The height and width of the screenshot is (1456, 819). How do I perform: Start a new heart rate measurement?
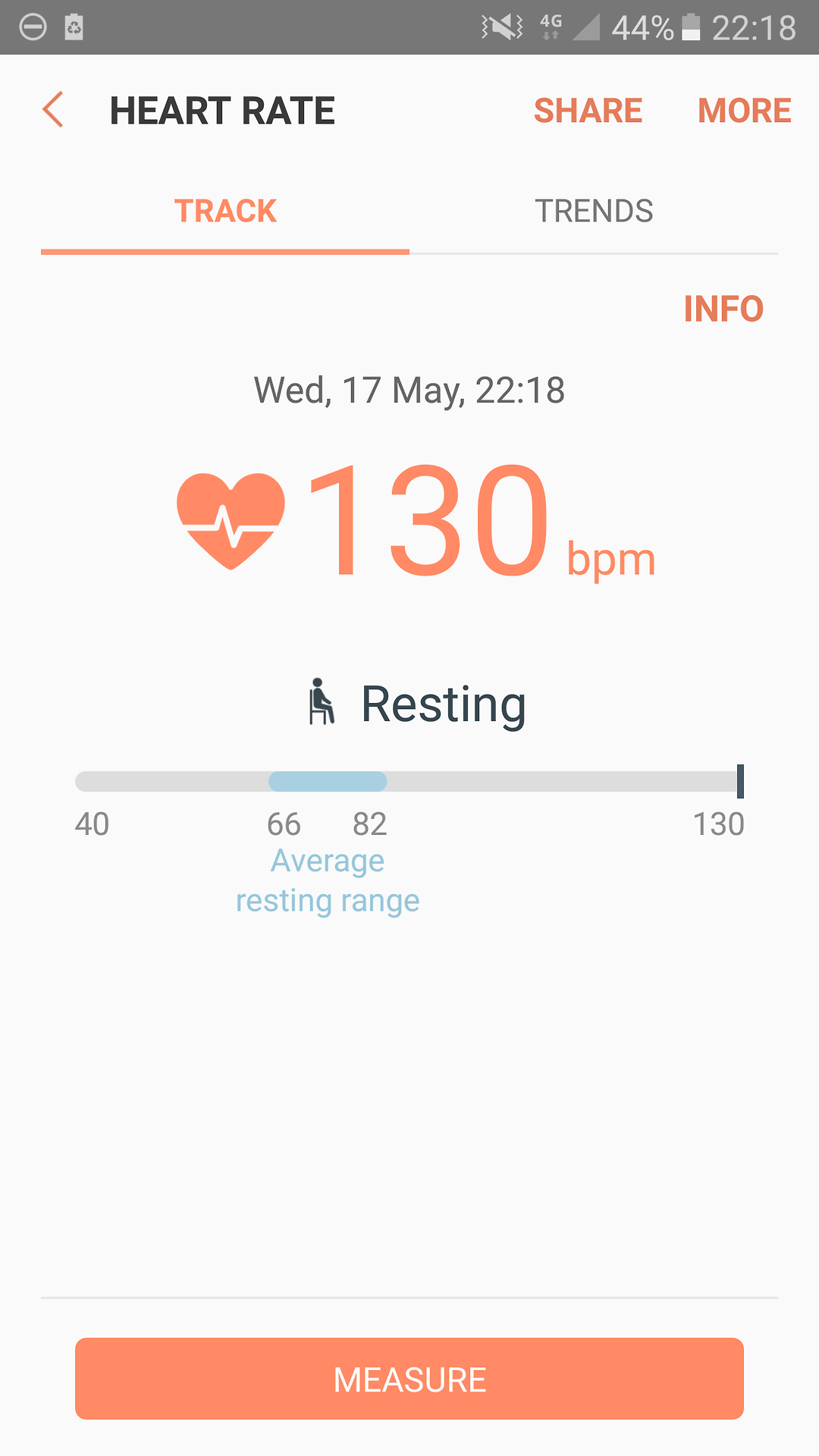409,1379
